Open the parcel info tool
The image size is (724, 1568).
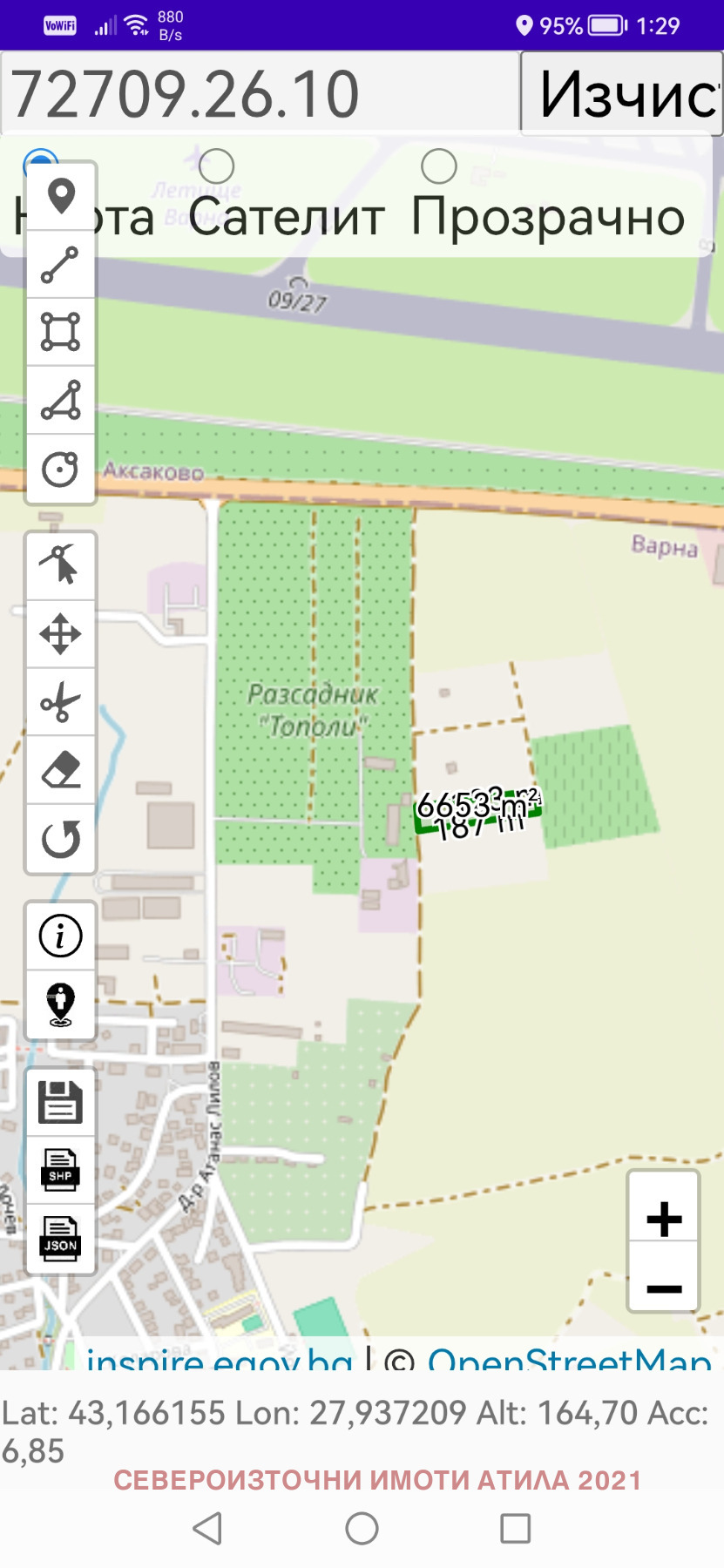coord(61,936)
